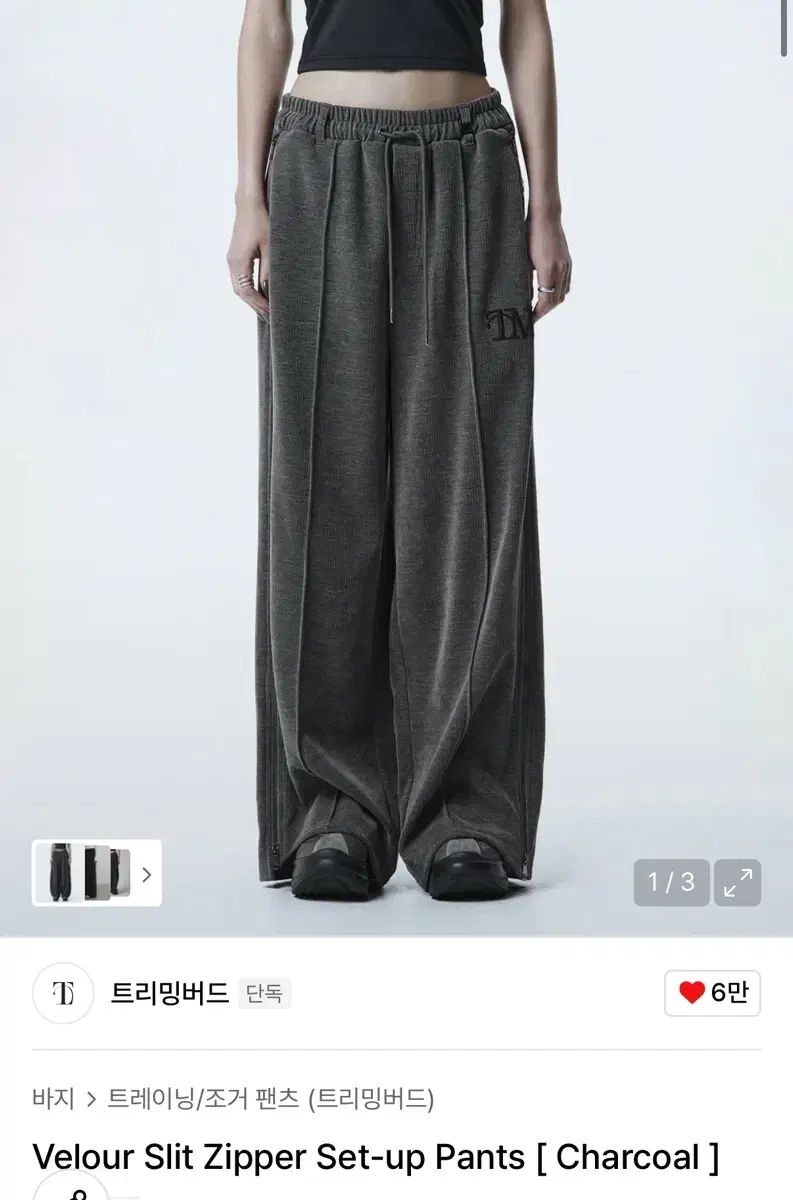
Task: Click the T logo inside the seller avatar
Action: tap(62, 990)
